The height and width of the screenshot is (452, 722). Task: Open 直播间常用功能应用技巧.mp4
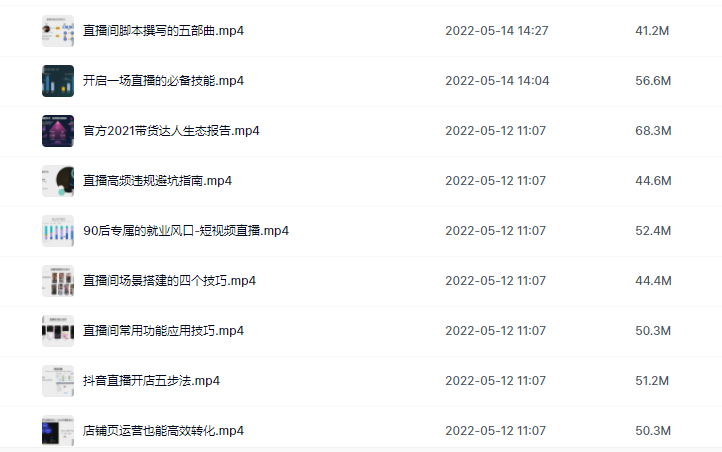coord(163,331)
